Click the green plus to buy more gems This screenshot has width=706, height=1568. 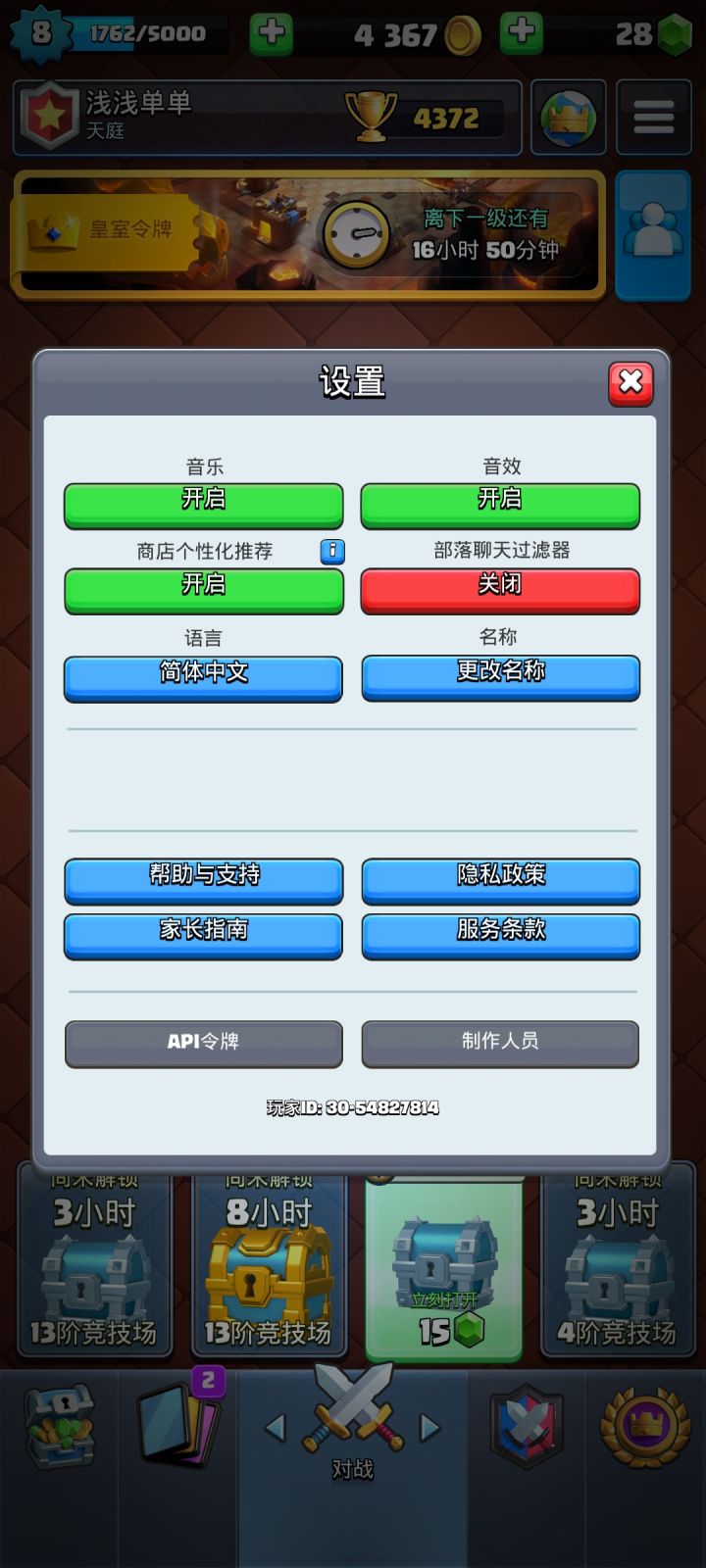[x=520, y=34]
